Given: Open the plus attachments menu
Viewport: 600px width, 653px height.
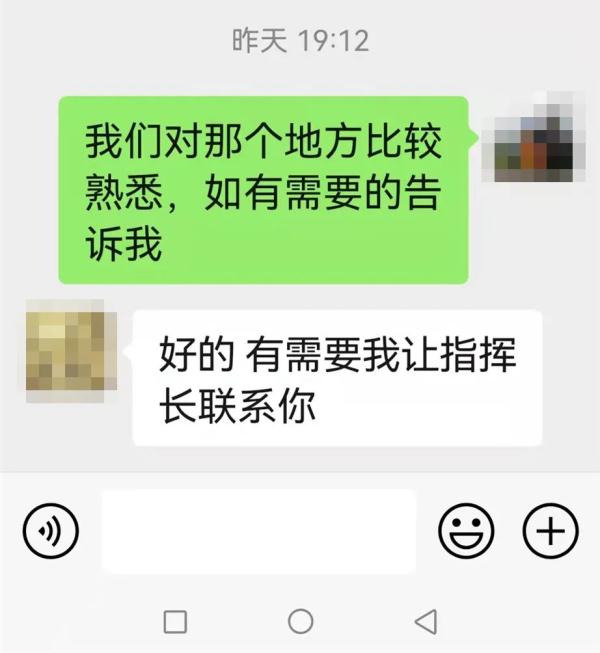Looking at the screenshot, I should click(x=550, y=530).
